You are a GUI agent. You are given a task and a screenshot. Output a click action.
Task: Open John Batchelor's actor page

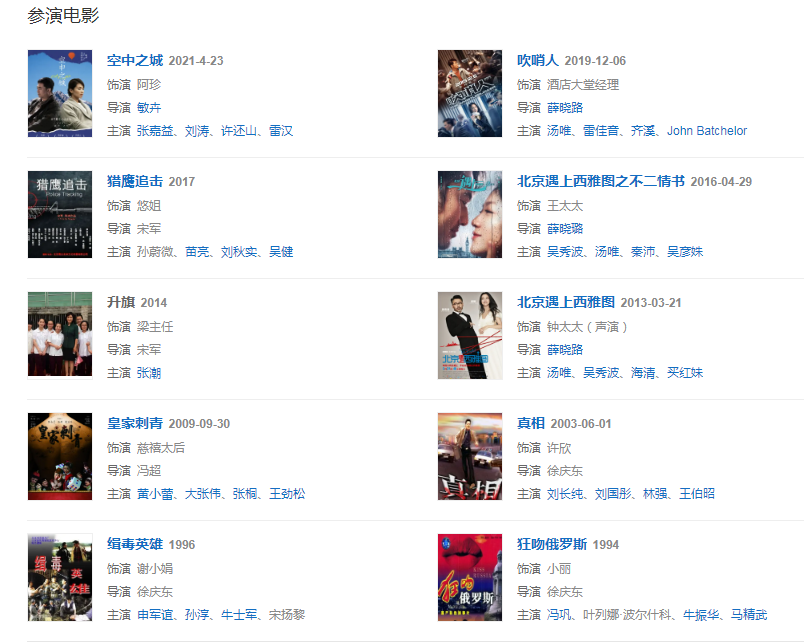(x=706, y=131)
